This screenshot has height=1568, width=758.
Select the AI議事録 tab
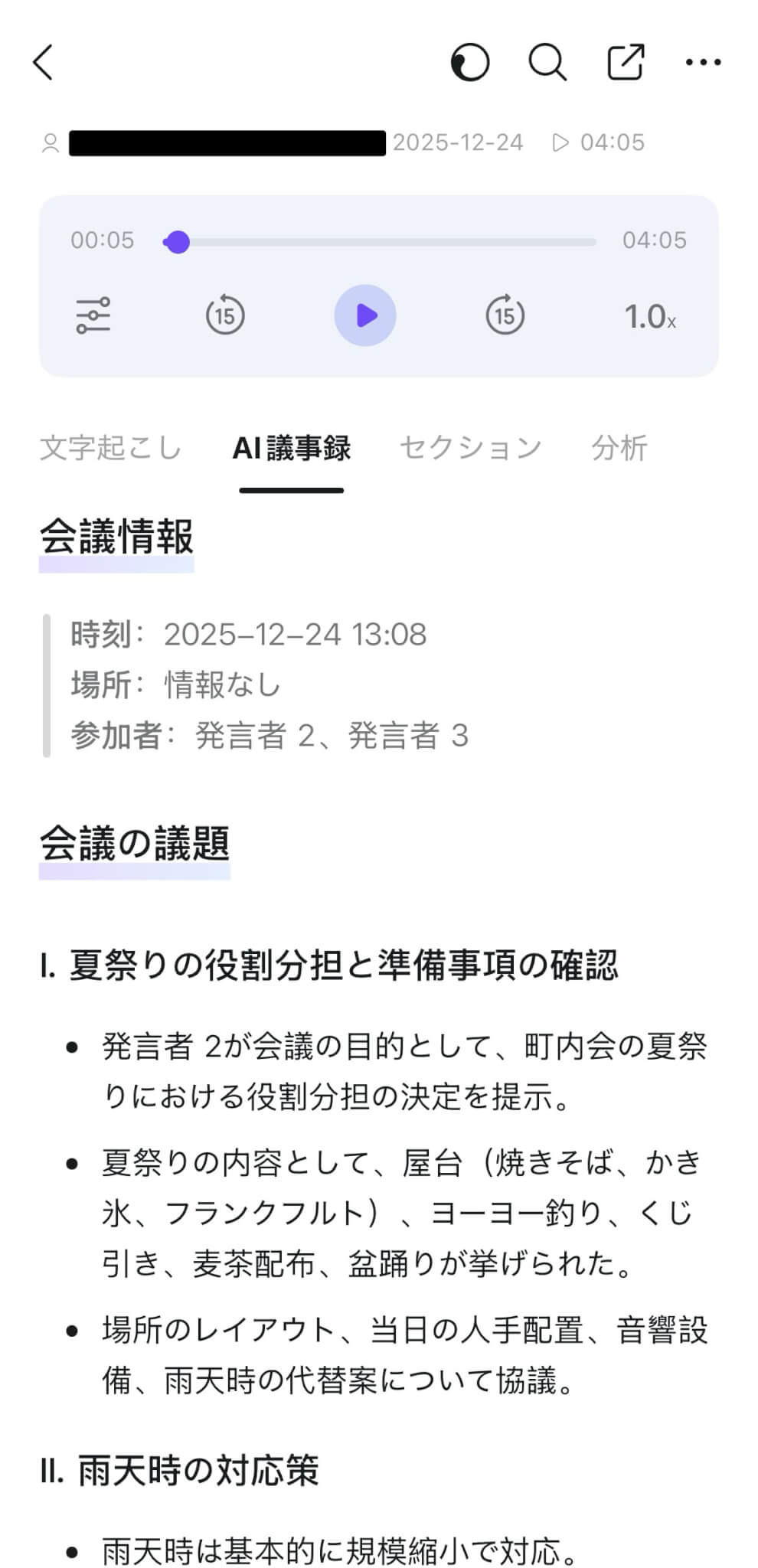coord(292,448)
